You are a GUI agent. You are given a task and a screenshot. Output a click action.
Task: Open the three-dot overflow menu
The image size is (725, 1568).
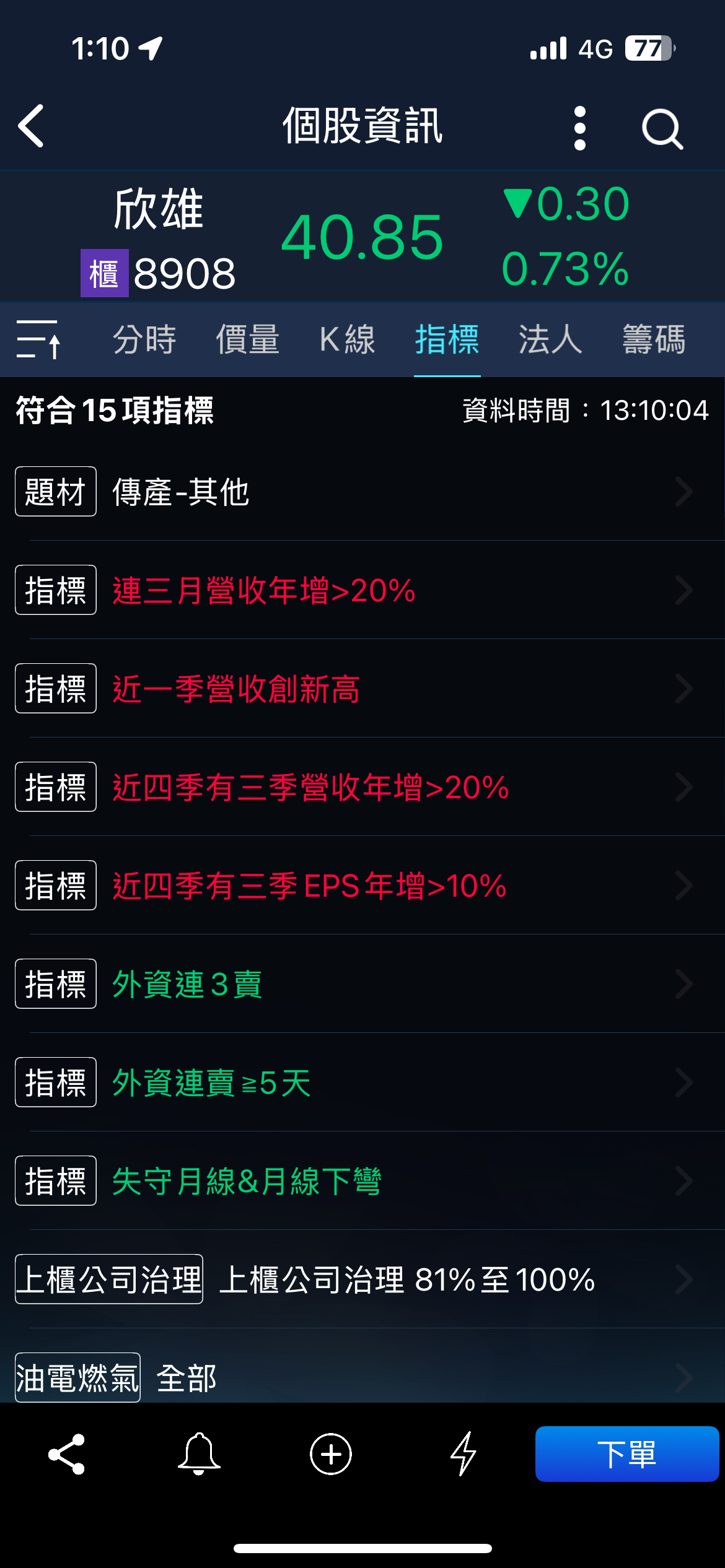[x=580, y=128]
